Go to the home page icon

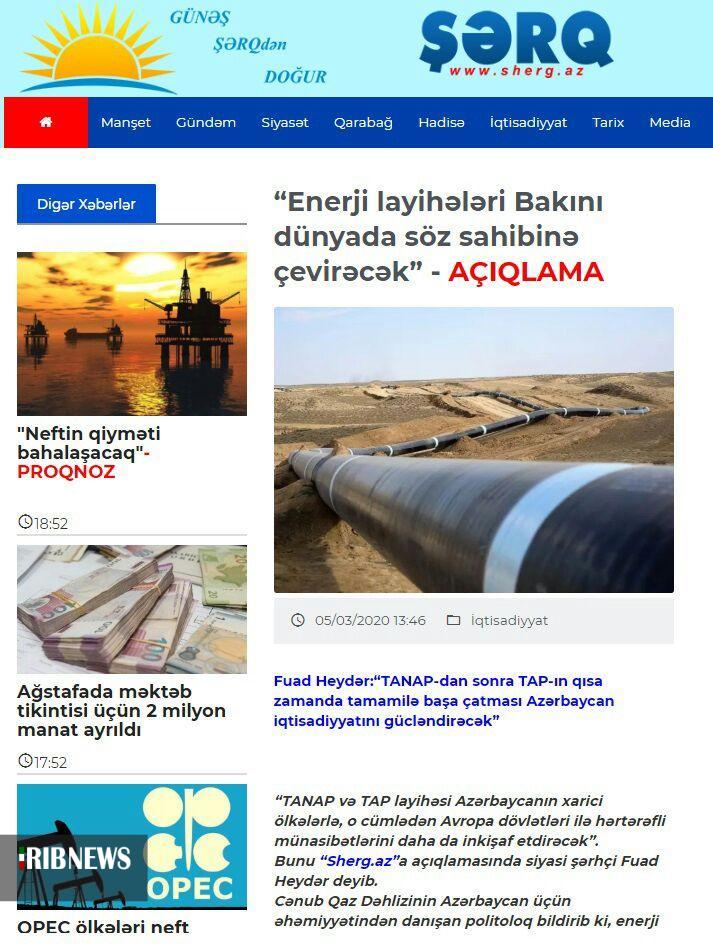coord(46,122)
